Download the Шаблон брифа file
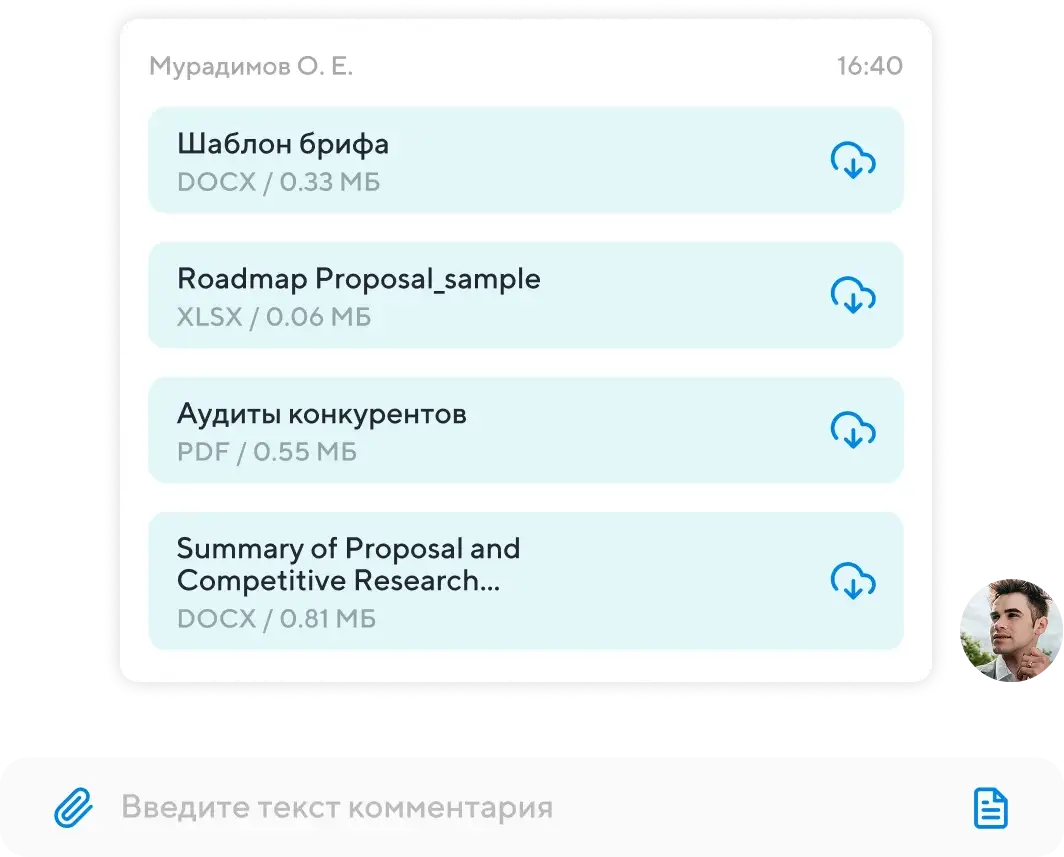 click(x=853, y=161)
